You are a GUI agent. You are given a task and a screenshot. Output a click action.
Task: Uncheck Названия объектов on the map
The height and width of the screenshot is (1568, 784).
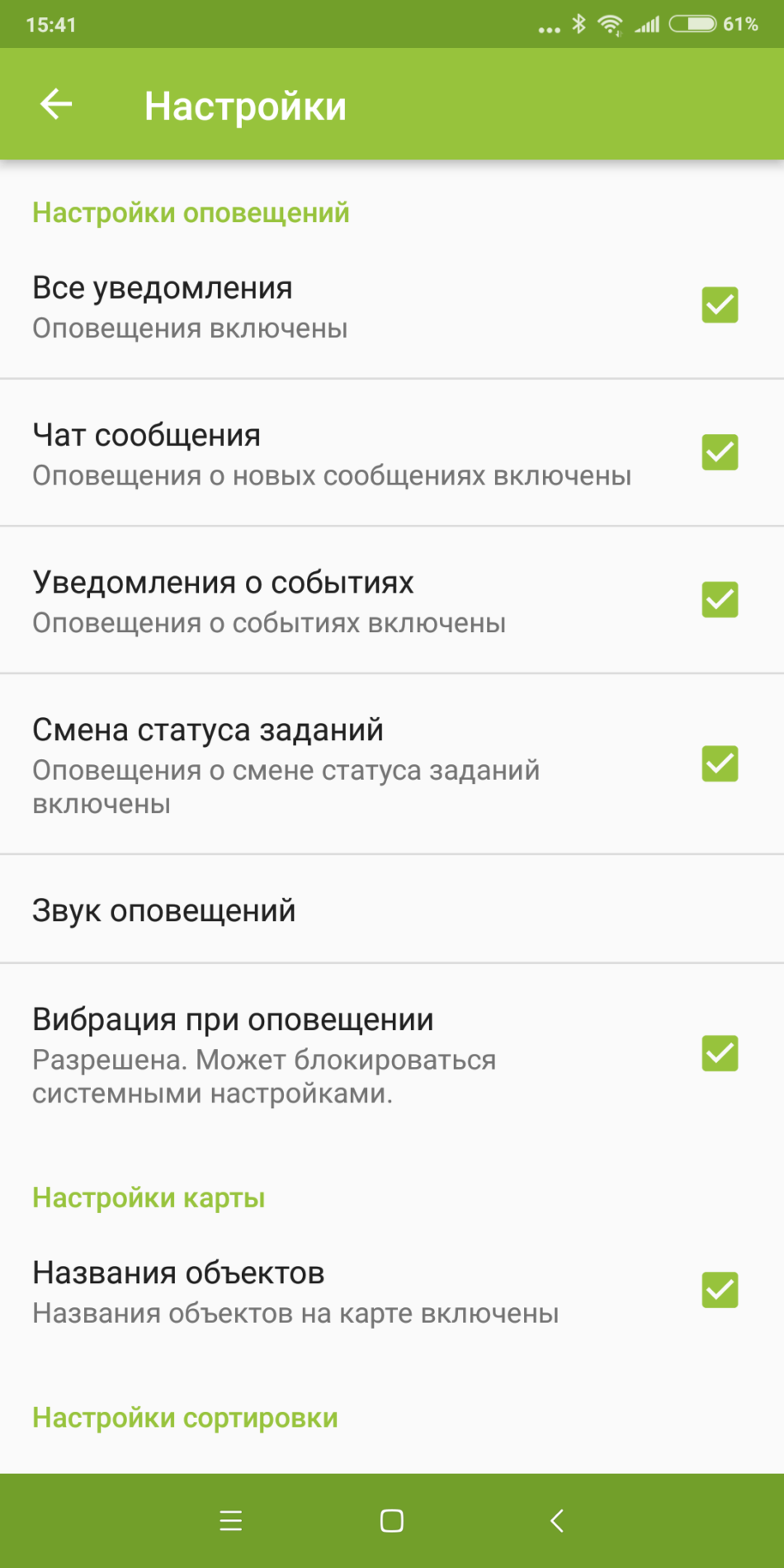point(720,1290)
